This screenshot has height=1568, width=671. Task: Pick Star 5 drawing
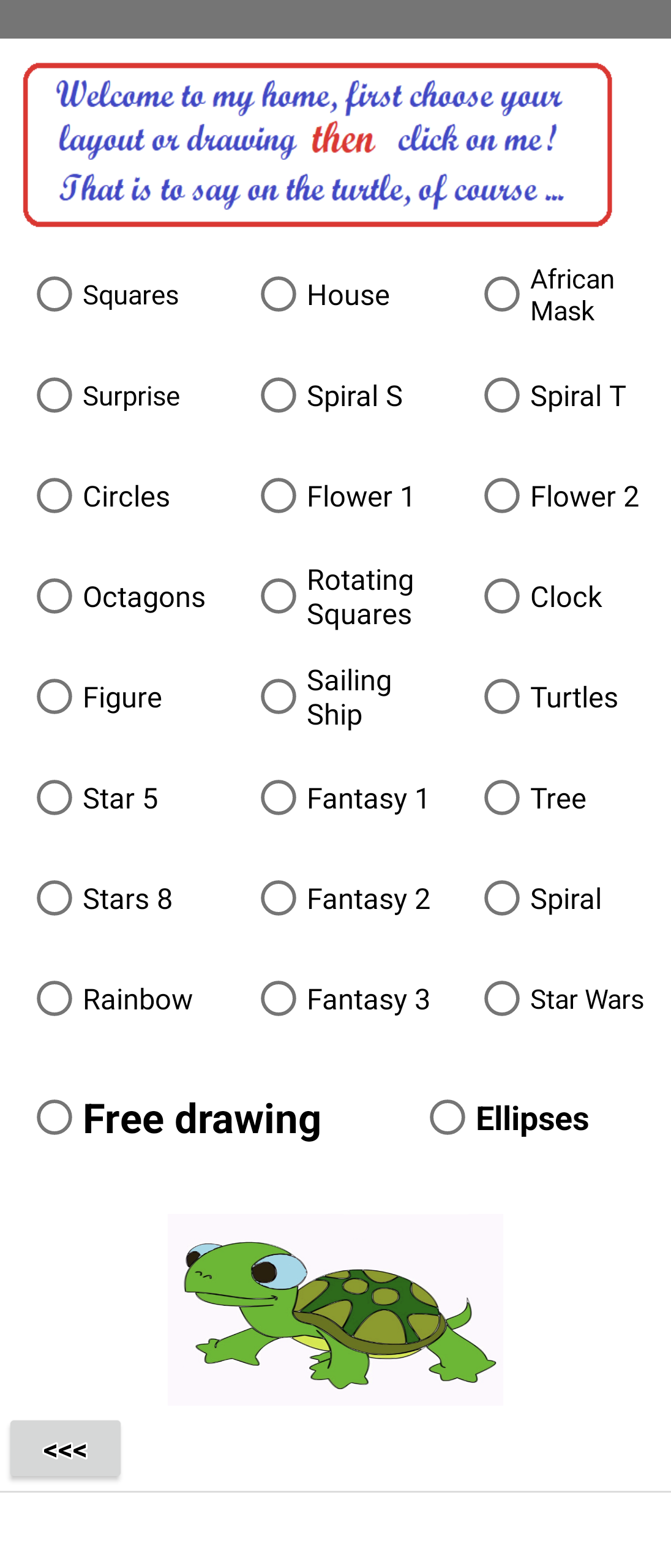pos(54,797)
